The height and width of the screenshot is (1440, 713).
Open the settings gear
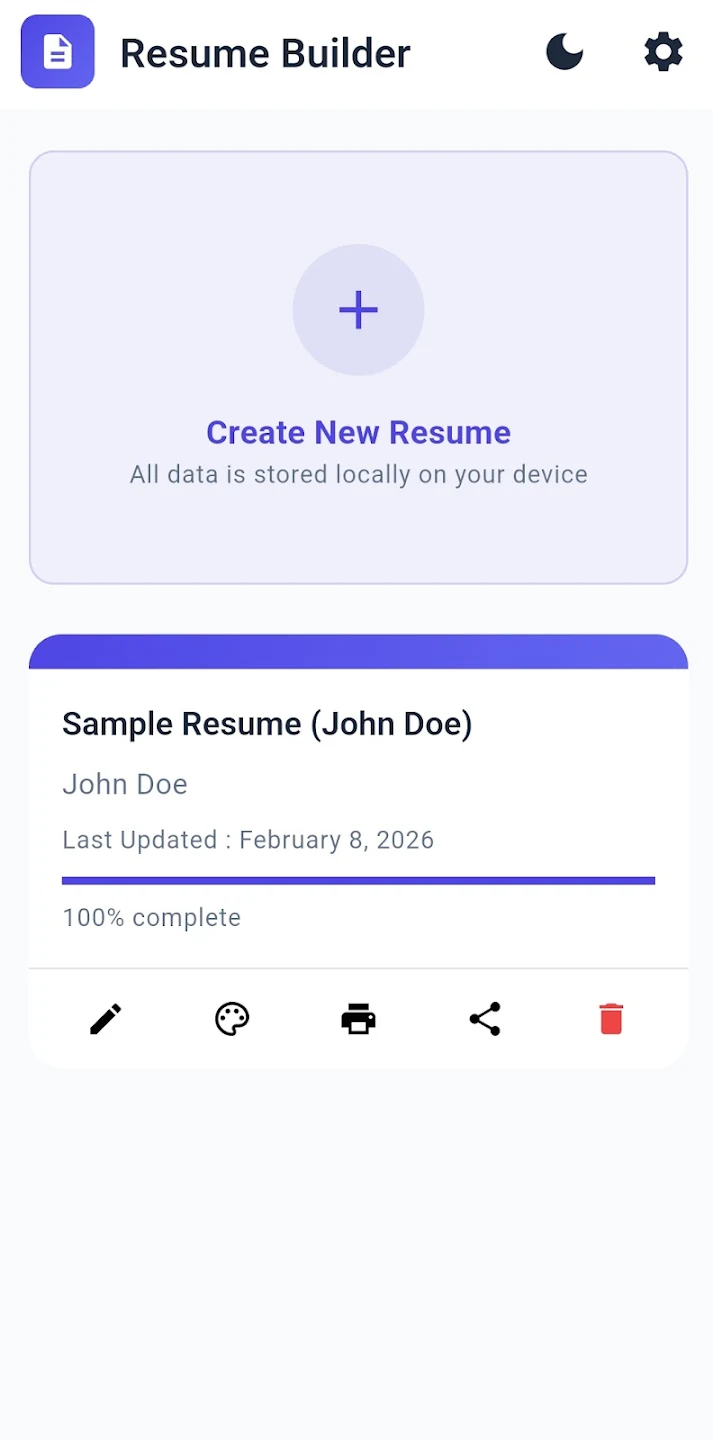663,52
